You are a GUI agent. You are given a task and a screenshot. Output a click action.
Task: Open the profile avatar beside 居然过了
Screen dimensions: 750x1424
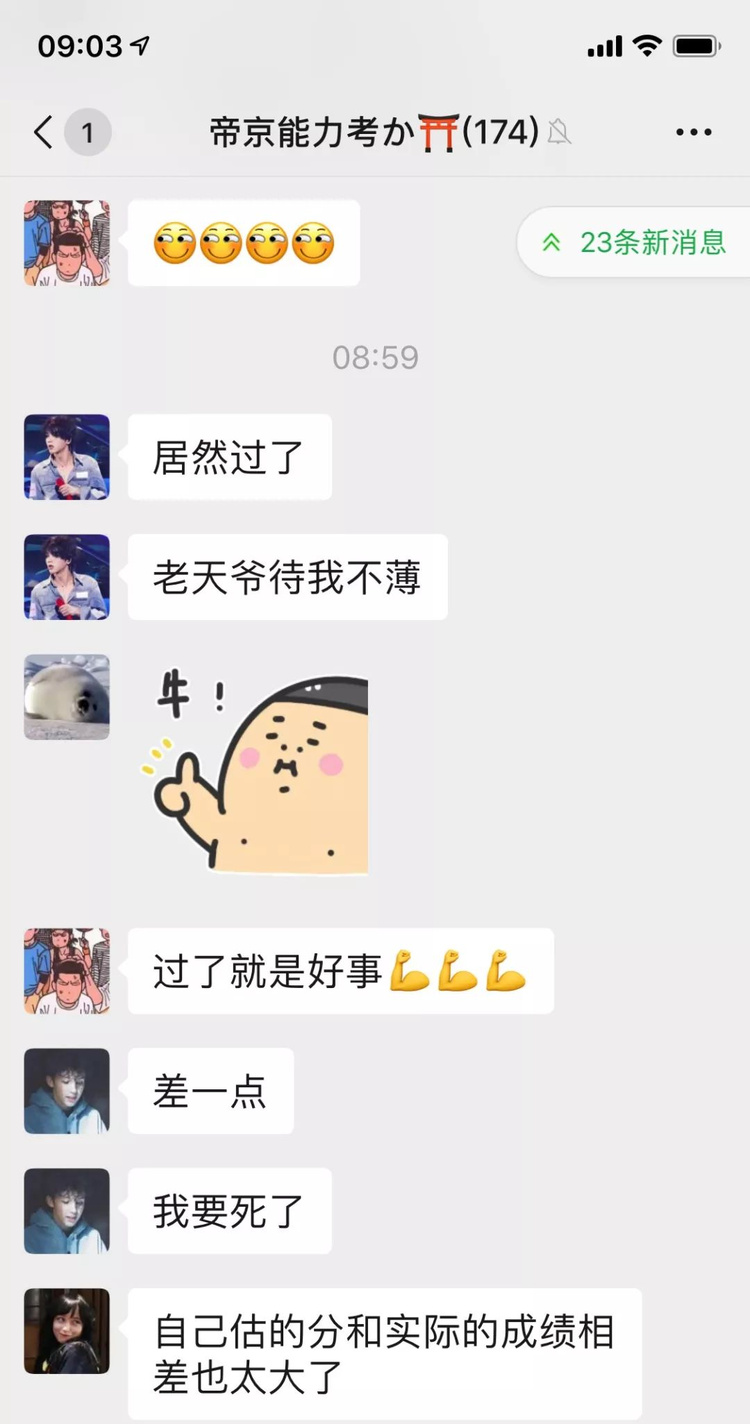(67, 457)
